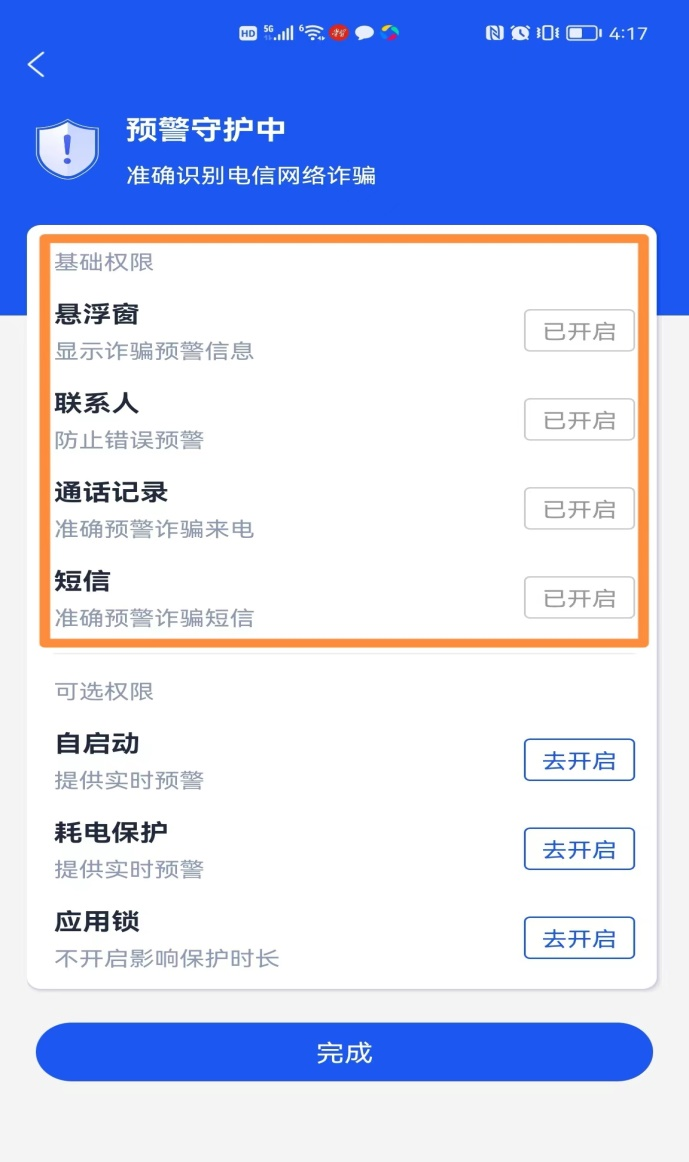
Task: Tap 已开启 button for 悬浮窗
Action: pos(579,331)
